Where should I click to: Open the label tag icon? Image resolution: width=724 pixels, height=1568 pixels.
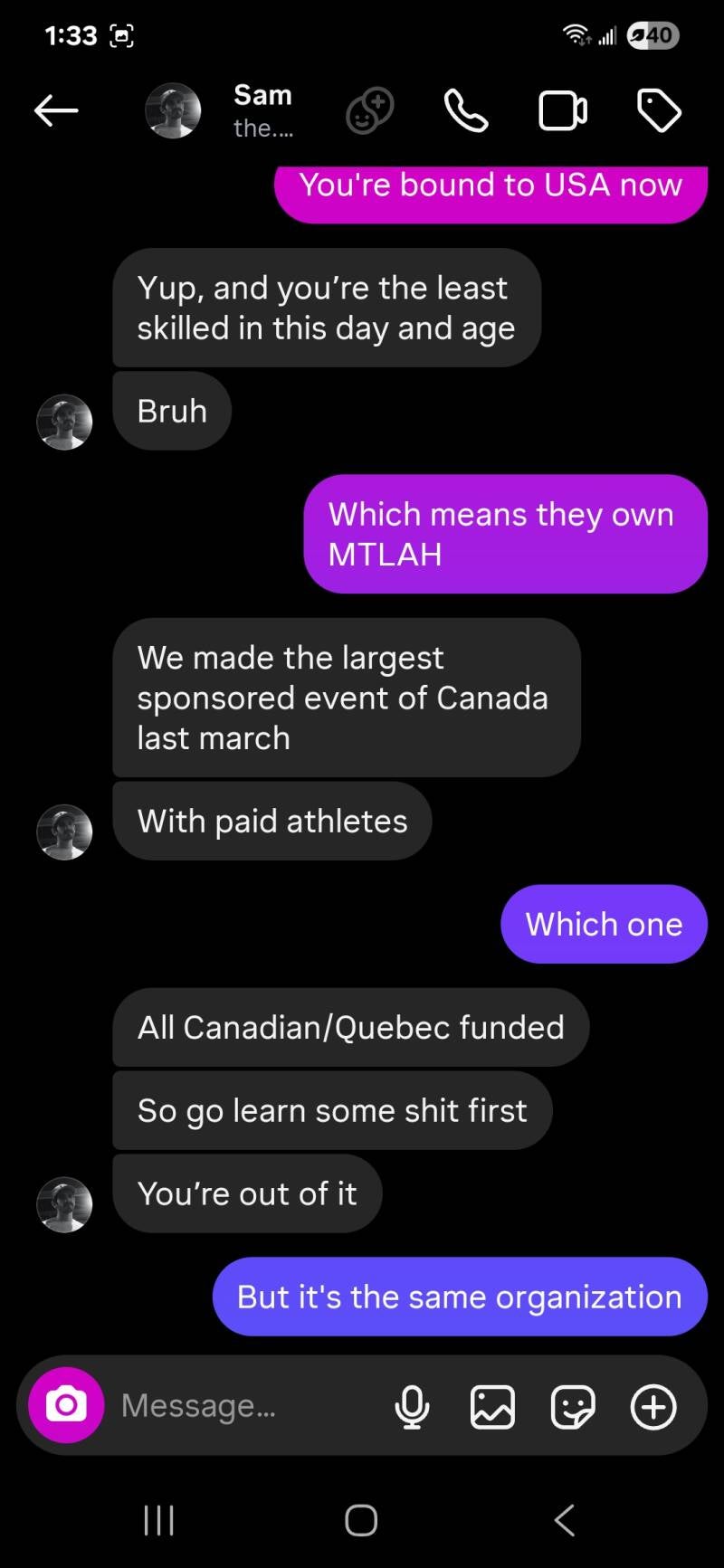pyautogui.click(x=659, y=111)
